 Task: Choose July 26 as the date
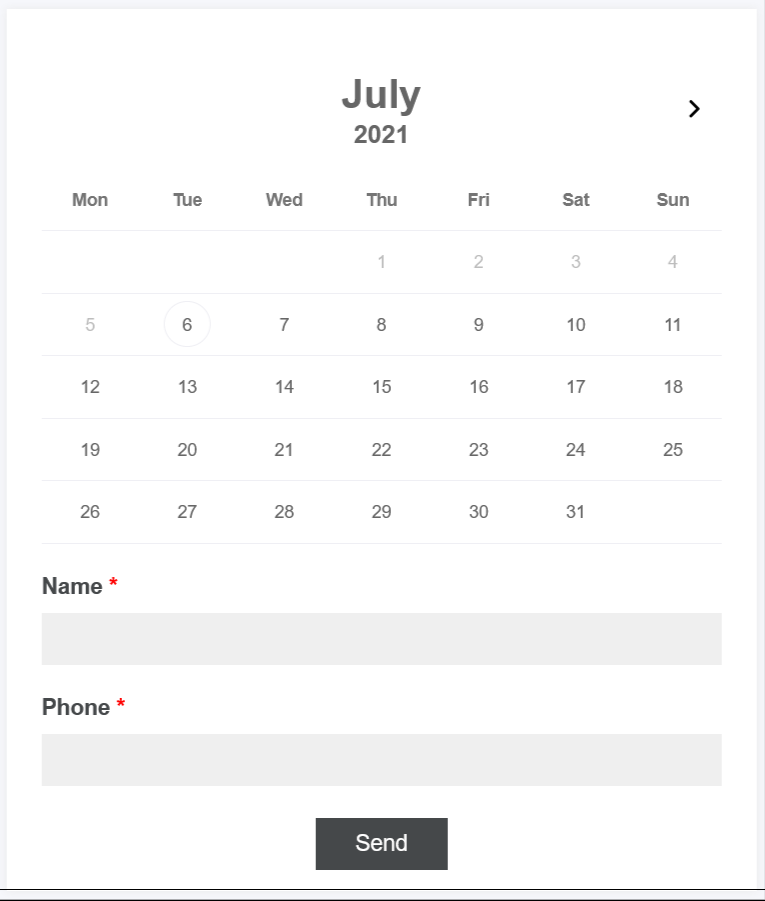(x=90, y=512)
